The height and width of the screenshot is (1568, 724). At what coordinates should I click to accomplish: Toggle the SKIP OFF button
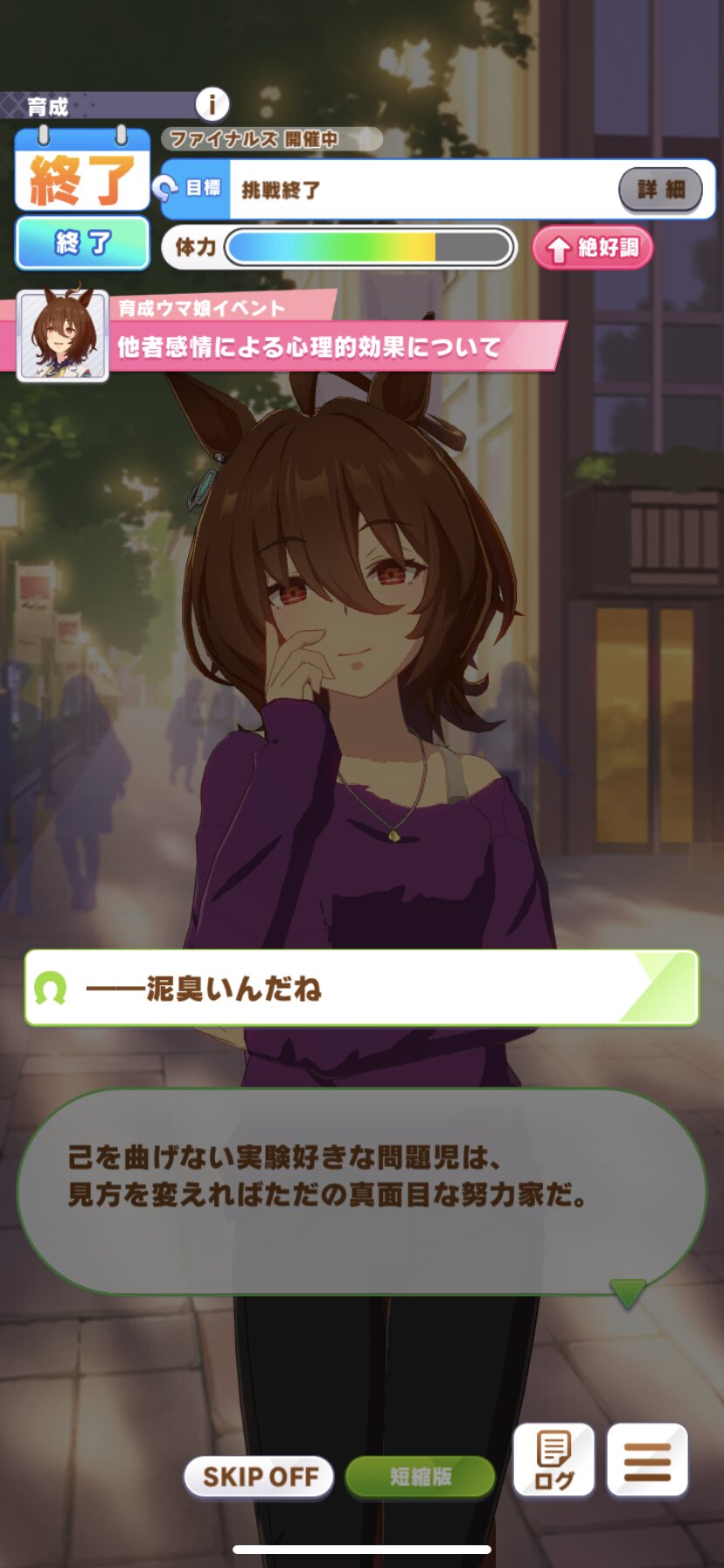pyautogui.click(x=260, y=1477)
